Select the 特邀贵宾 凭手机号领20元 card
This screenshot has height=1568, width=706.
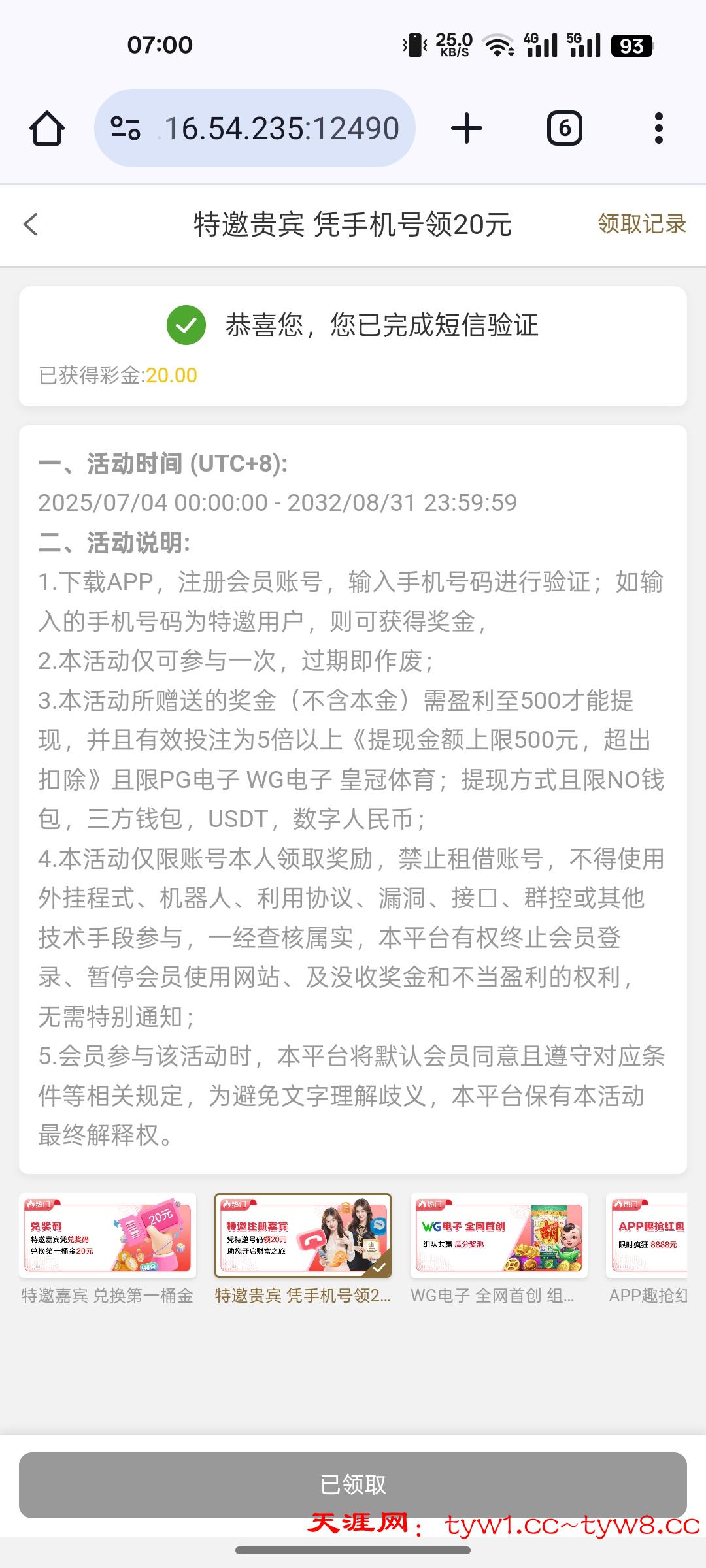click(x=303, y=1235)
